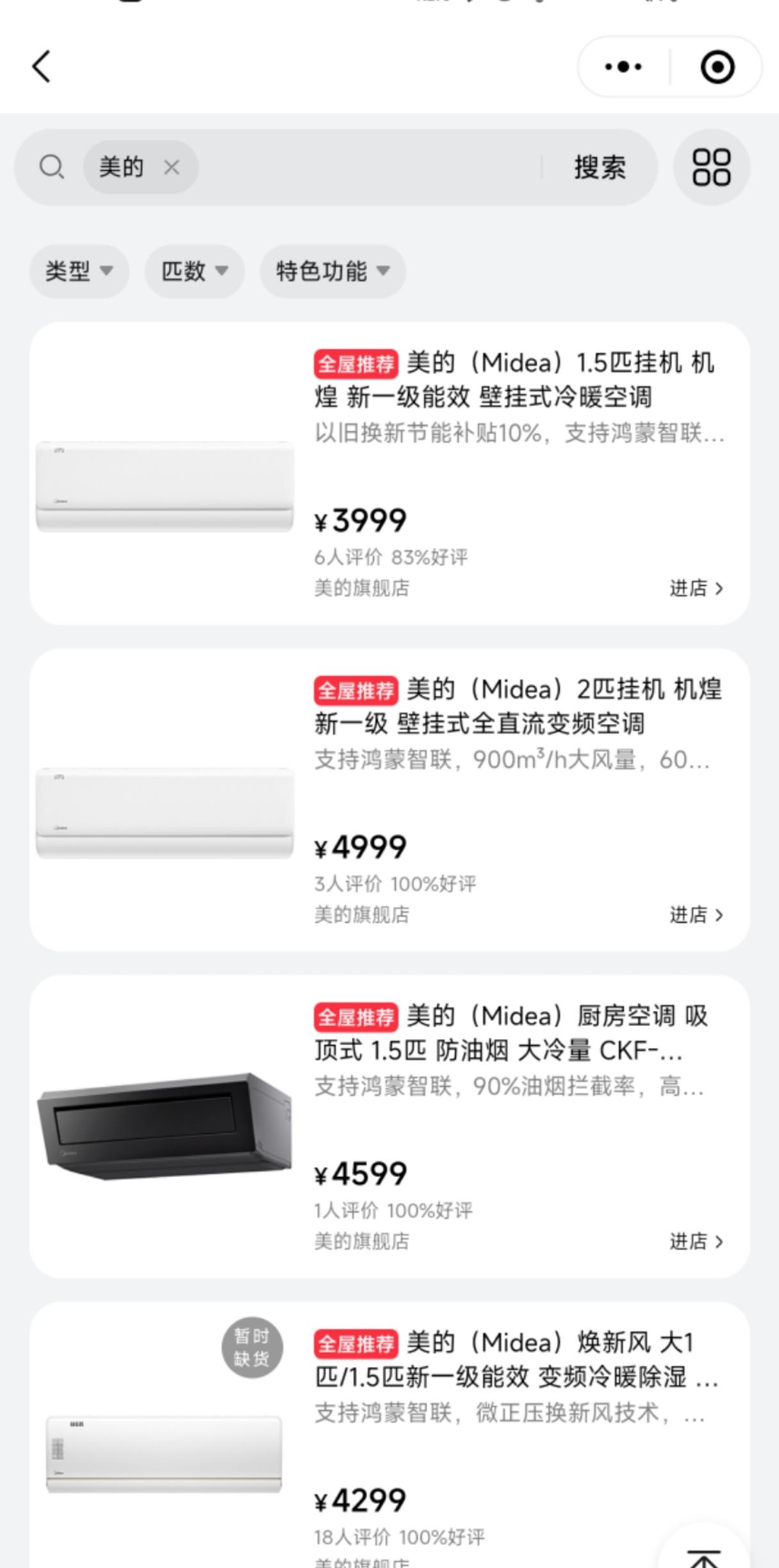779x1568 pixels.
Task: Enter the store from the ¥4999 product card
Action: [x=696, y=915]
